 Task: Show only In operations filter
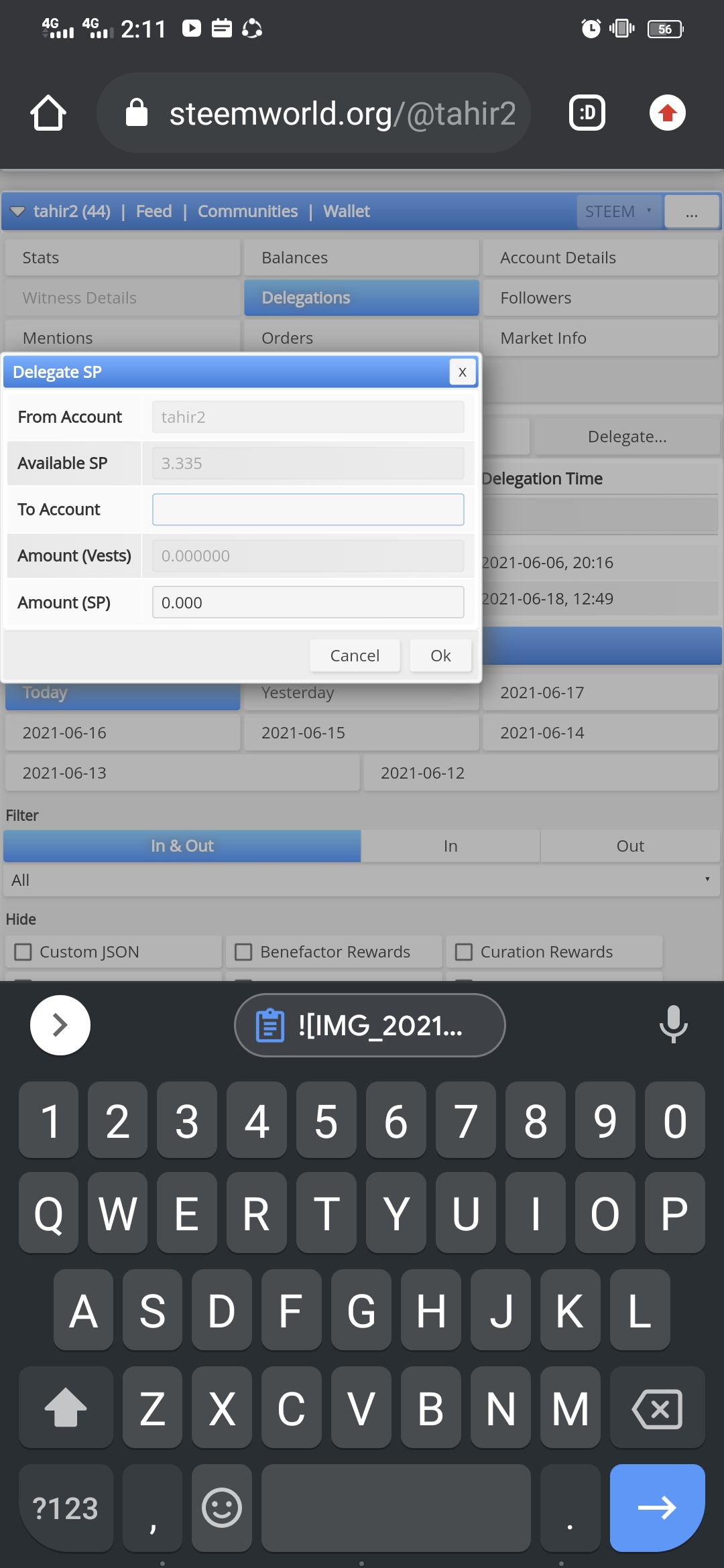point(450,846)
